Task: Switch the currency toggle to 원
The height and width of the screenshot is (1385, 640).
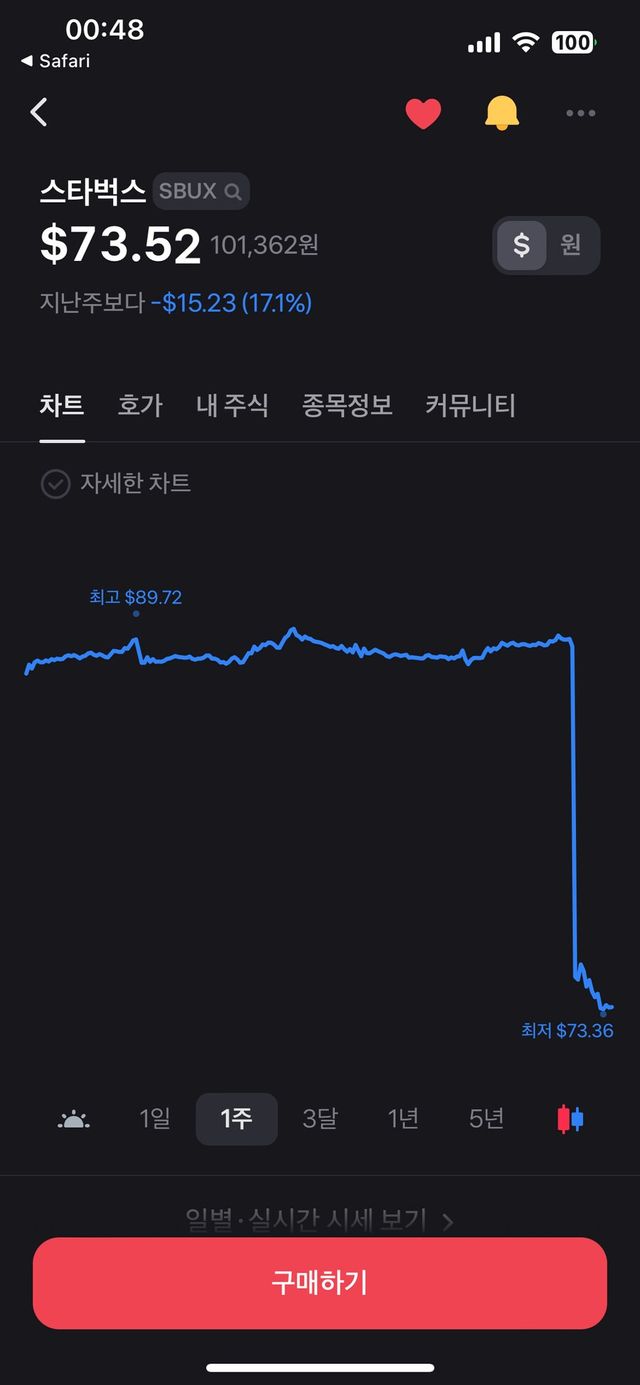Action: point(571,245)
